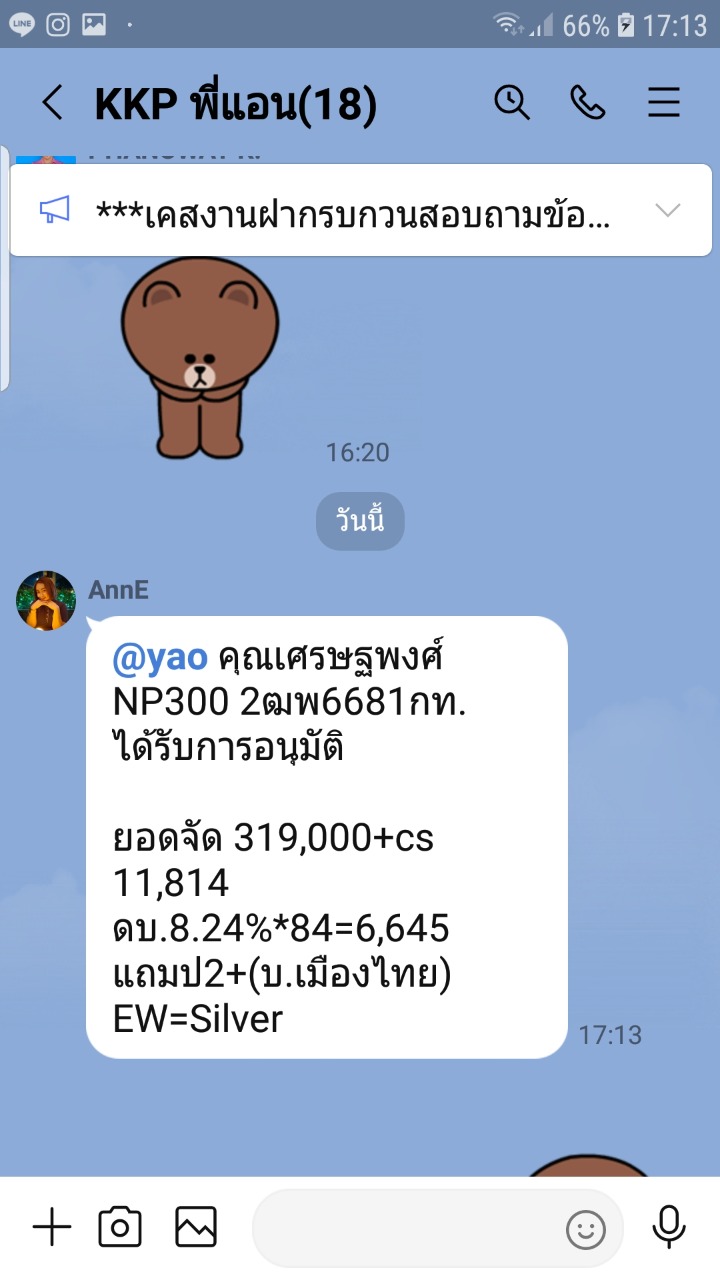Start a call with the group

[x=588, y=102]
